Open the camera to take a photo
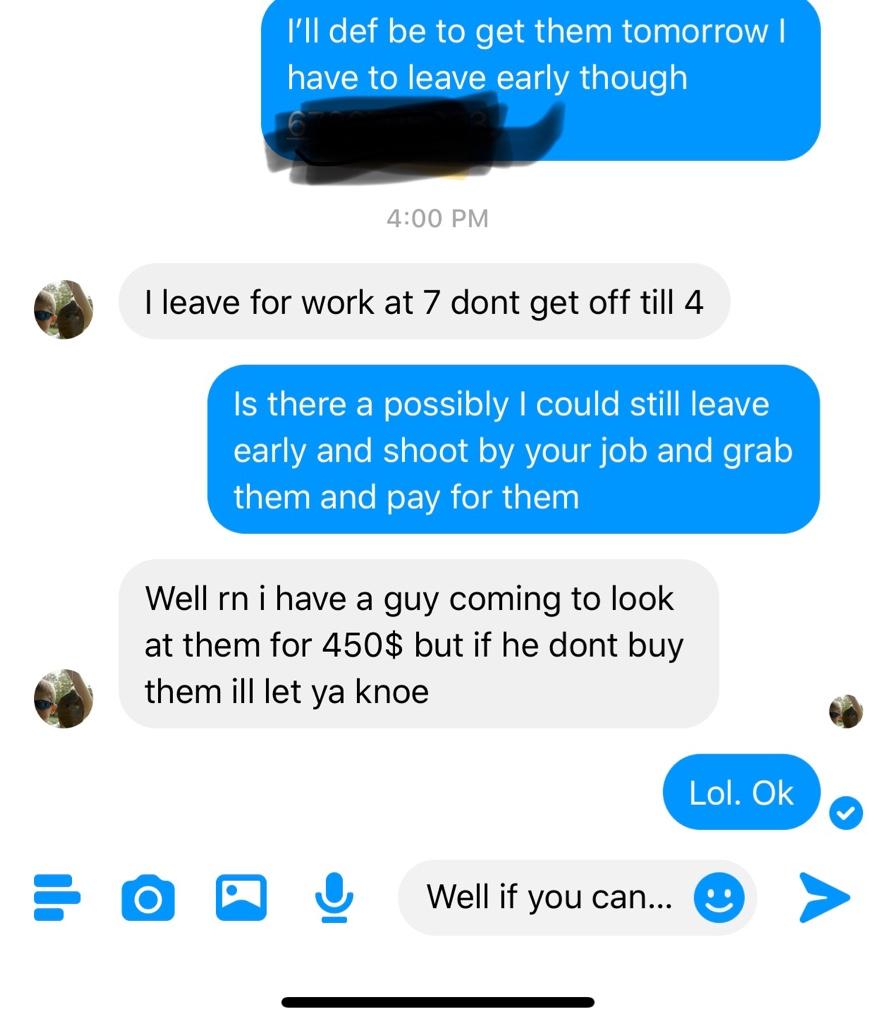Screen dimensions: 876x1024 point(148,896)
